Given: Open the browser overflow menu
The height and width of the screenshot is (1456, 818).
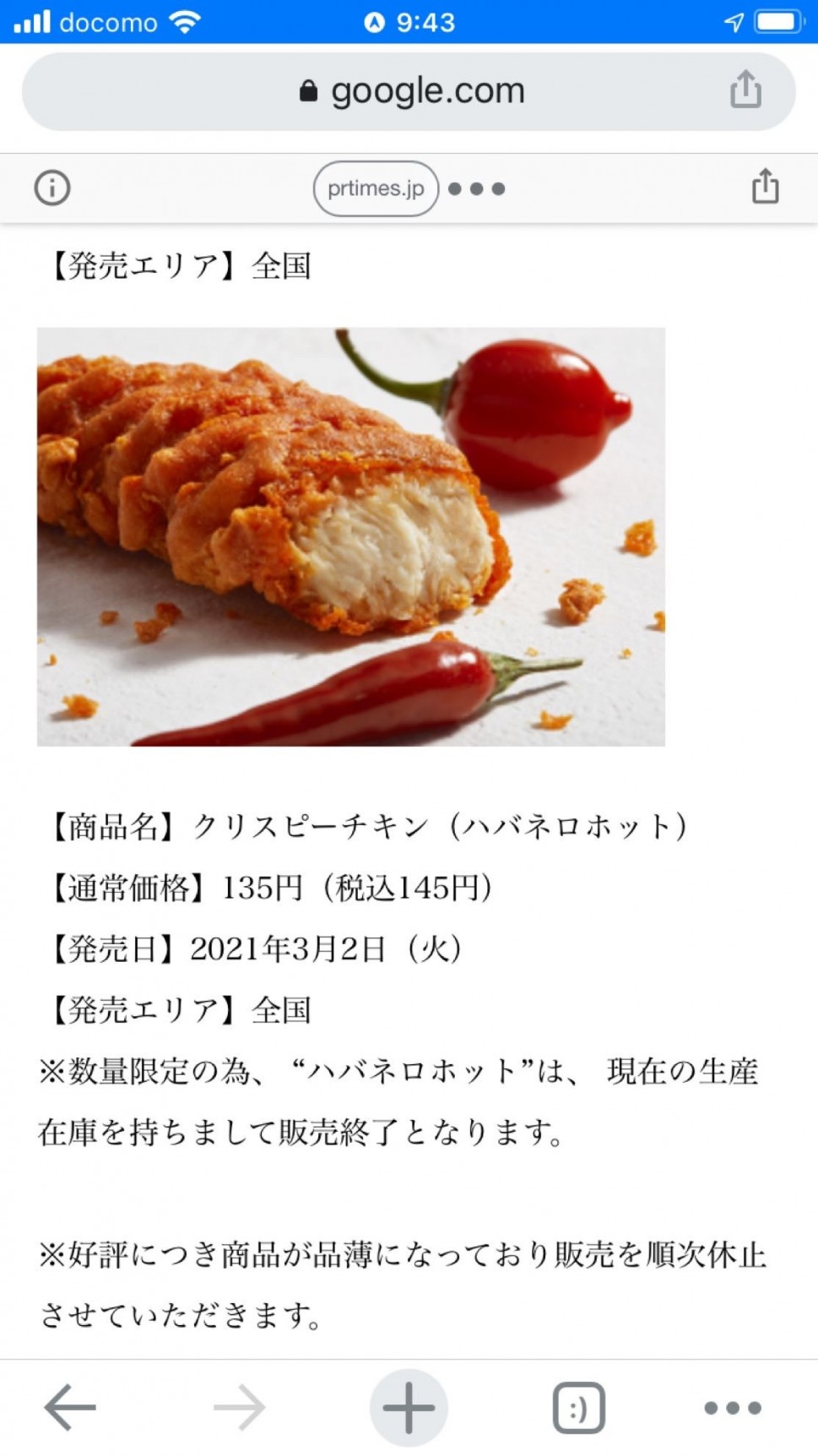Looking at the screenshot, I should (x=732, y=1407).
